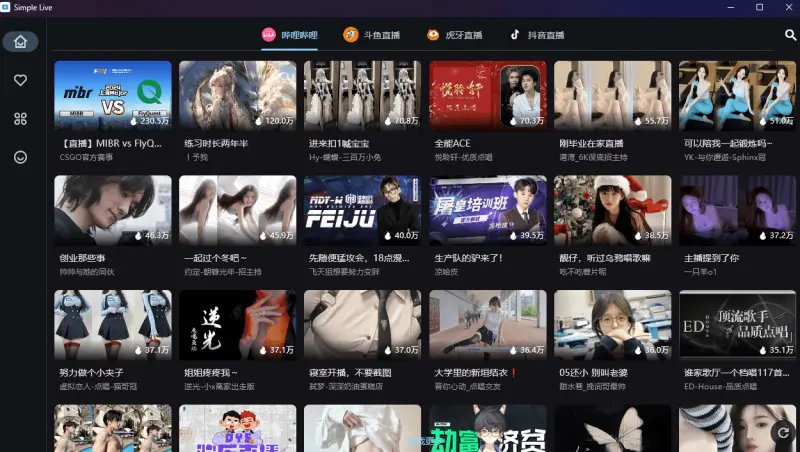
Task: Open the 生产队的驴来了 stream
Action: (x=487, y=211)
